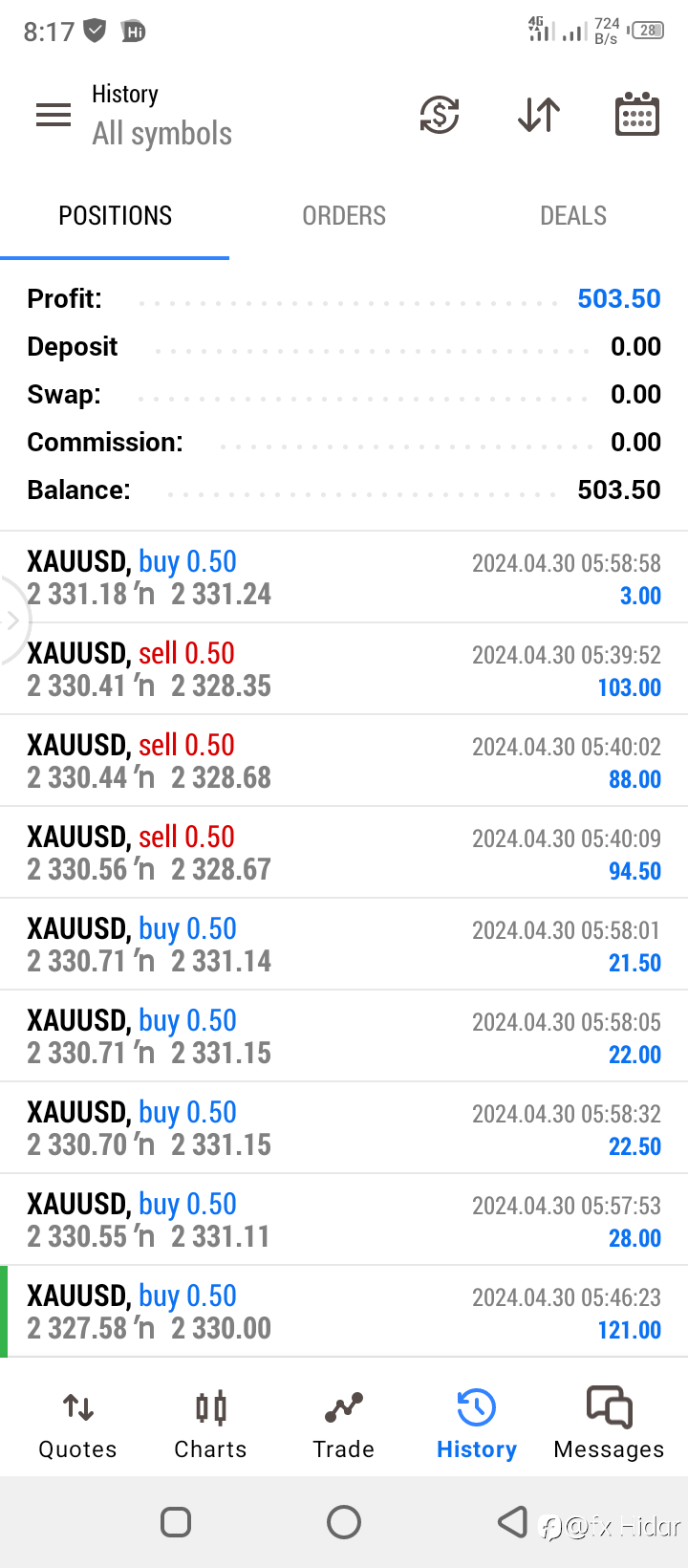688x1568 pixels.
Task: Tap the system home button
Action: pyautogui.click(x=344, y=1522)
